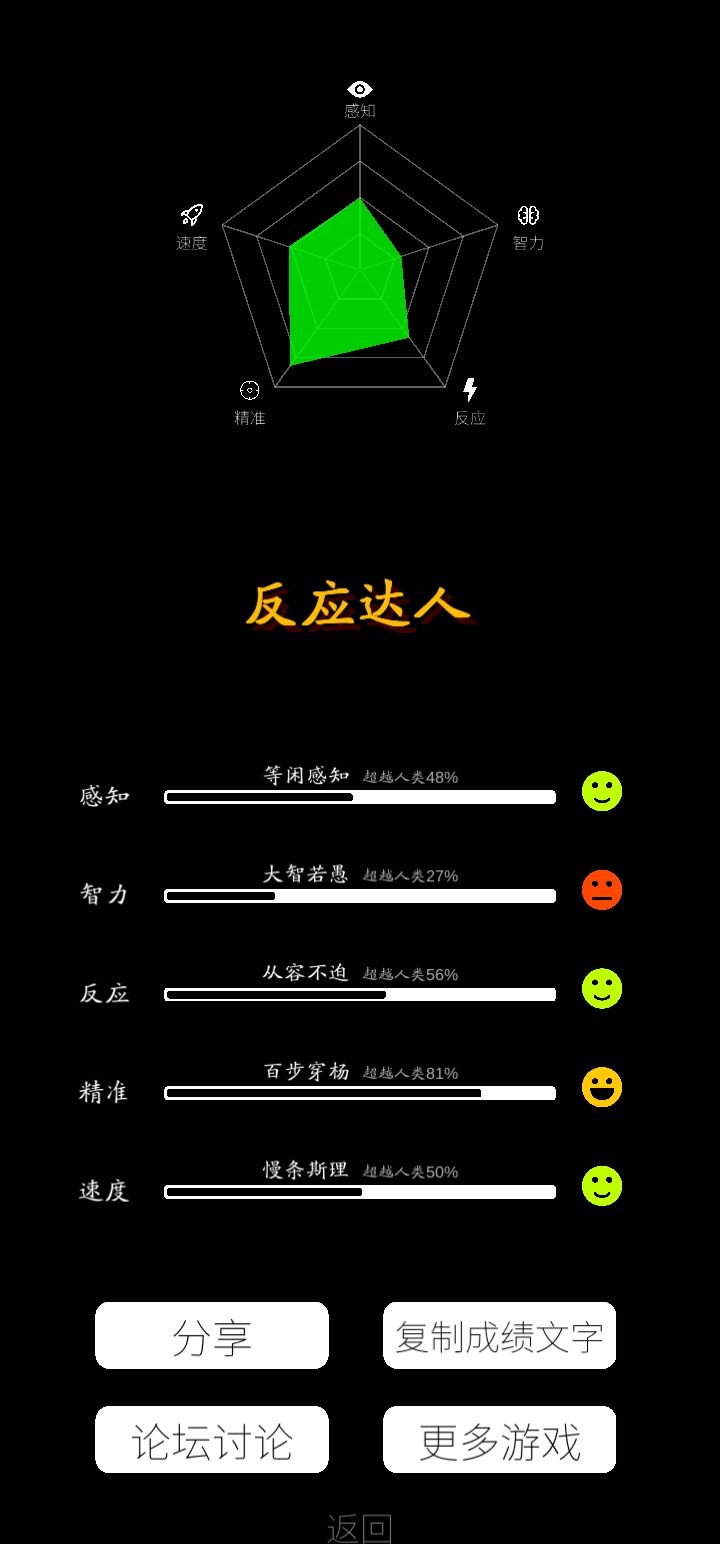Click the green smiley beside 感知 row
Image resolution: width=720 pixels, height=1544 pixels.
coord(601,792)
